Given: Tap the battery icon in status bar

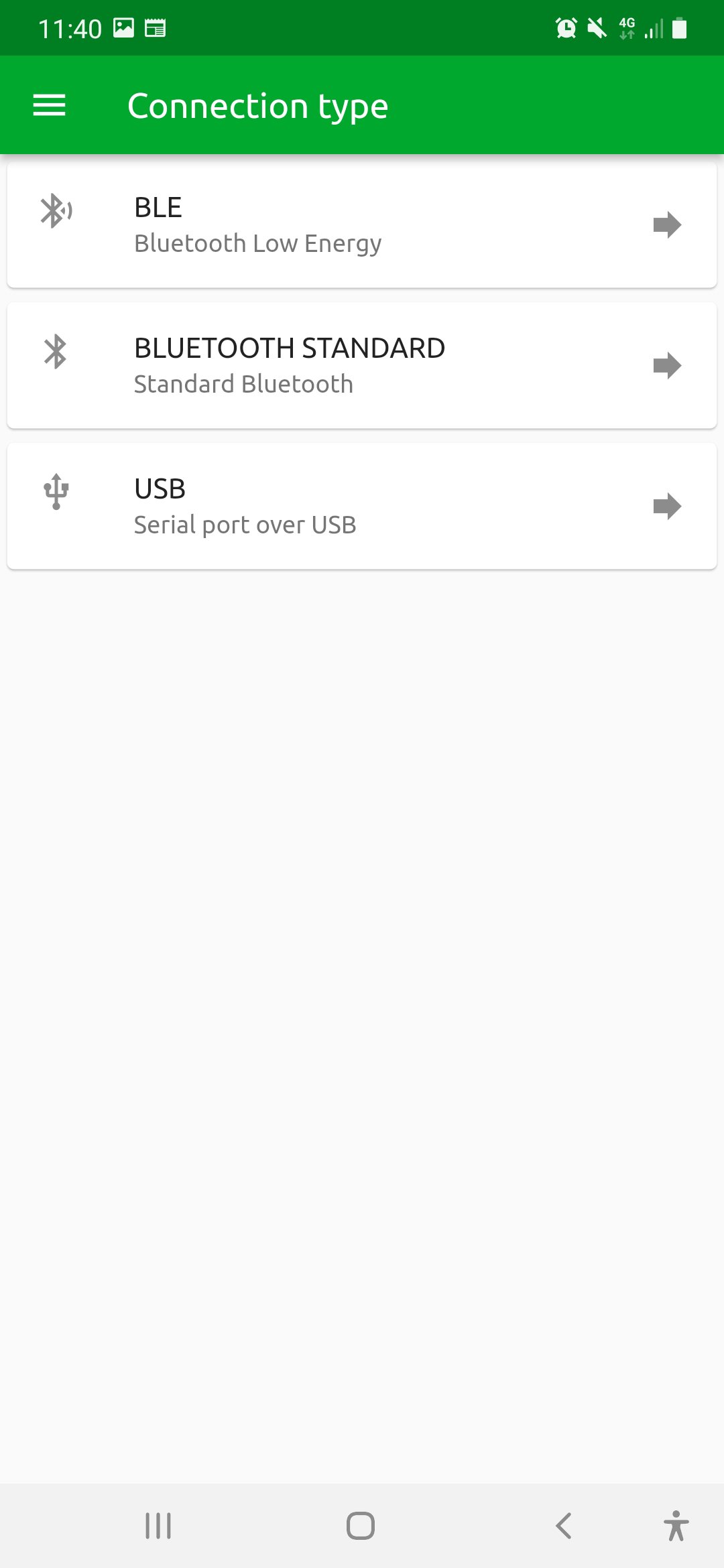Looking at the screenshot, I should click(x=680, y=27).
